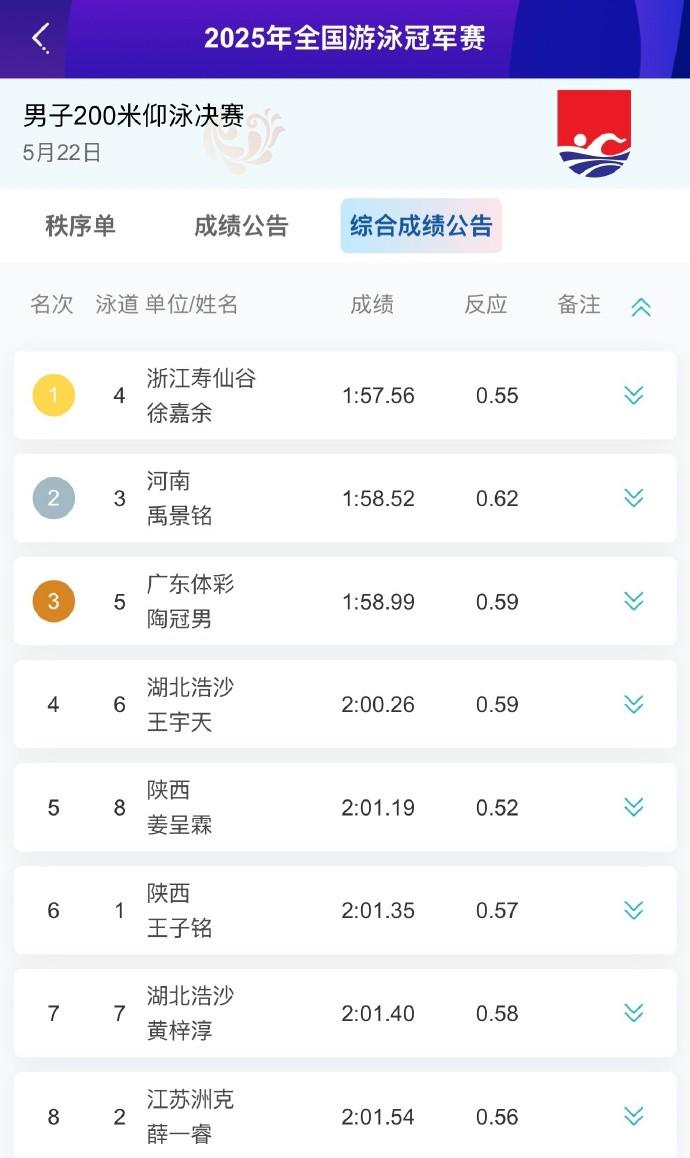The image size is (690, 1158).
Task: Collapse all rows with the header double-up arrow
Action: click(x=641, y=307)
